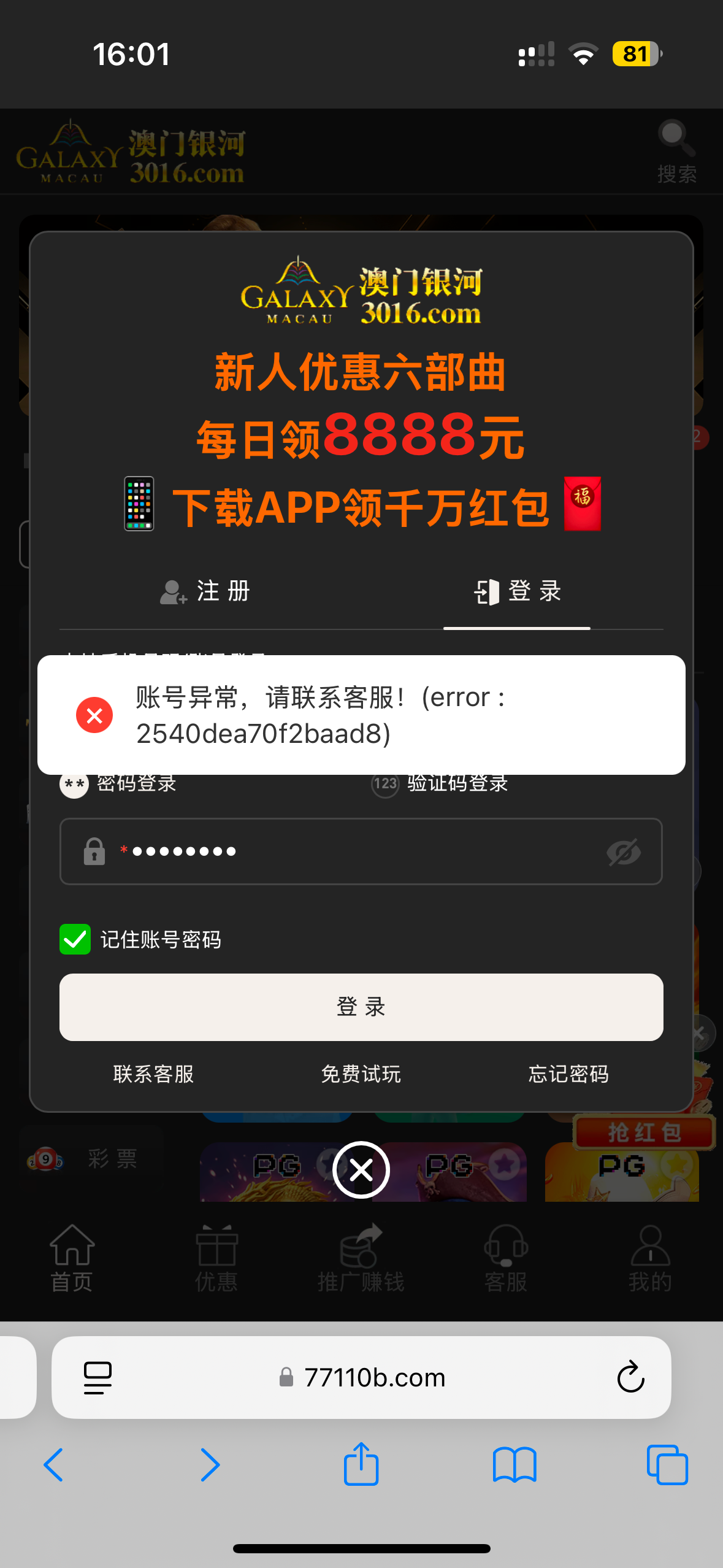Uncheck 记住账号密码 remember password
The height and width of the screenshot is (1568, 723).
[x=74, y=939]
